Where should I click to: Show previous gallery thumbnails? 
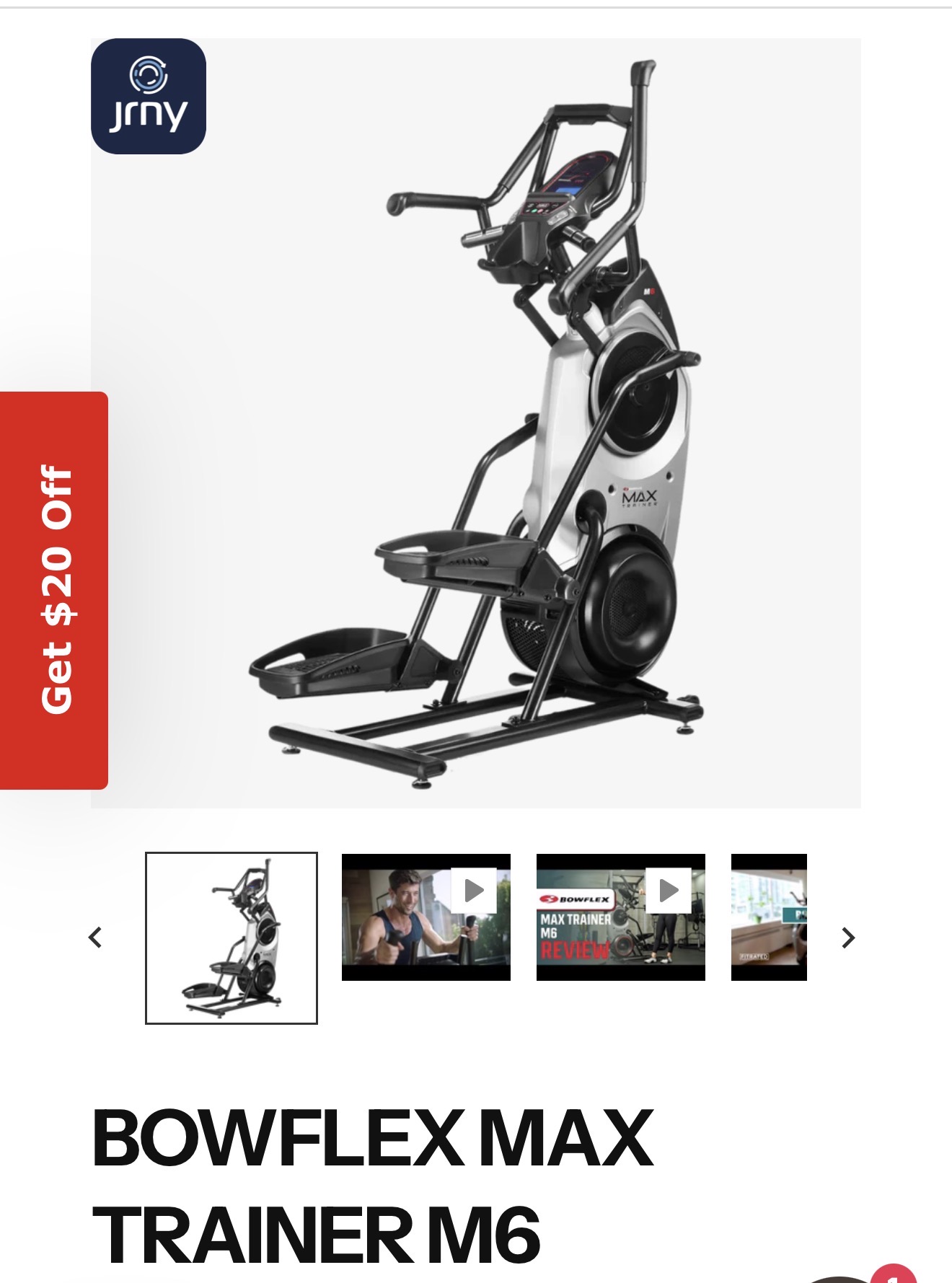tap(95, 938)
